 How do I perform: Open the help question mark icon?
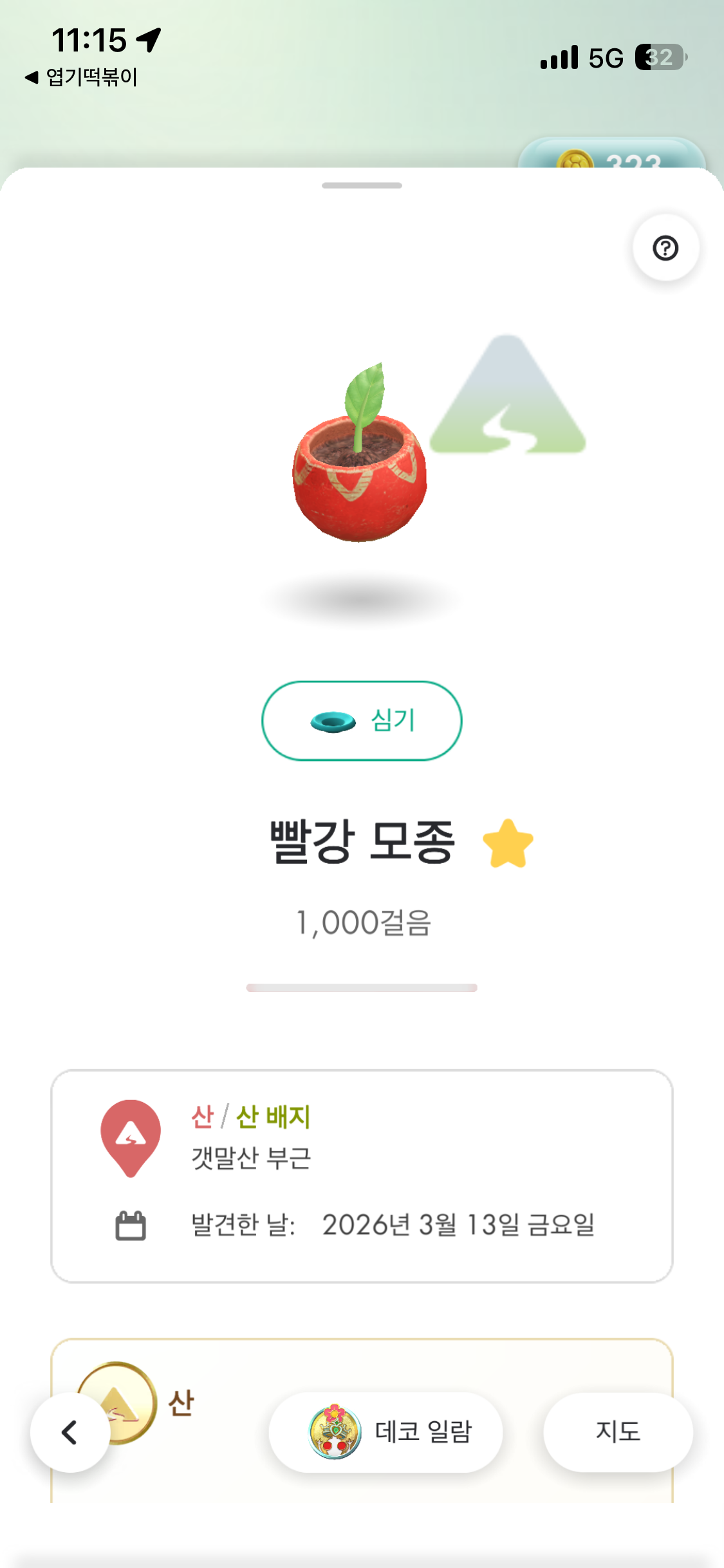click(x=665, y=248)
